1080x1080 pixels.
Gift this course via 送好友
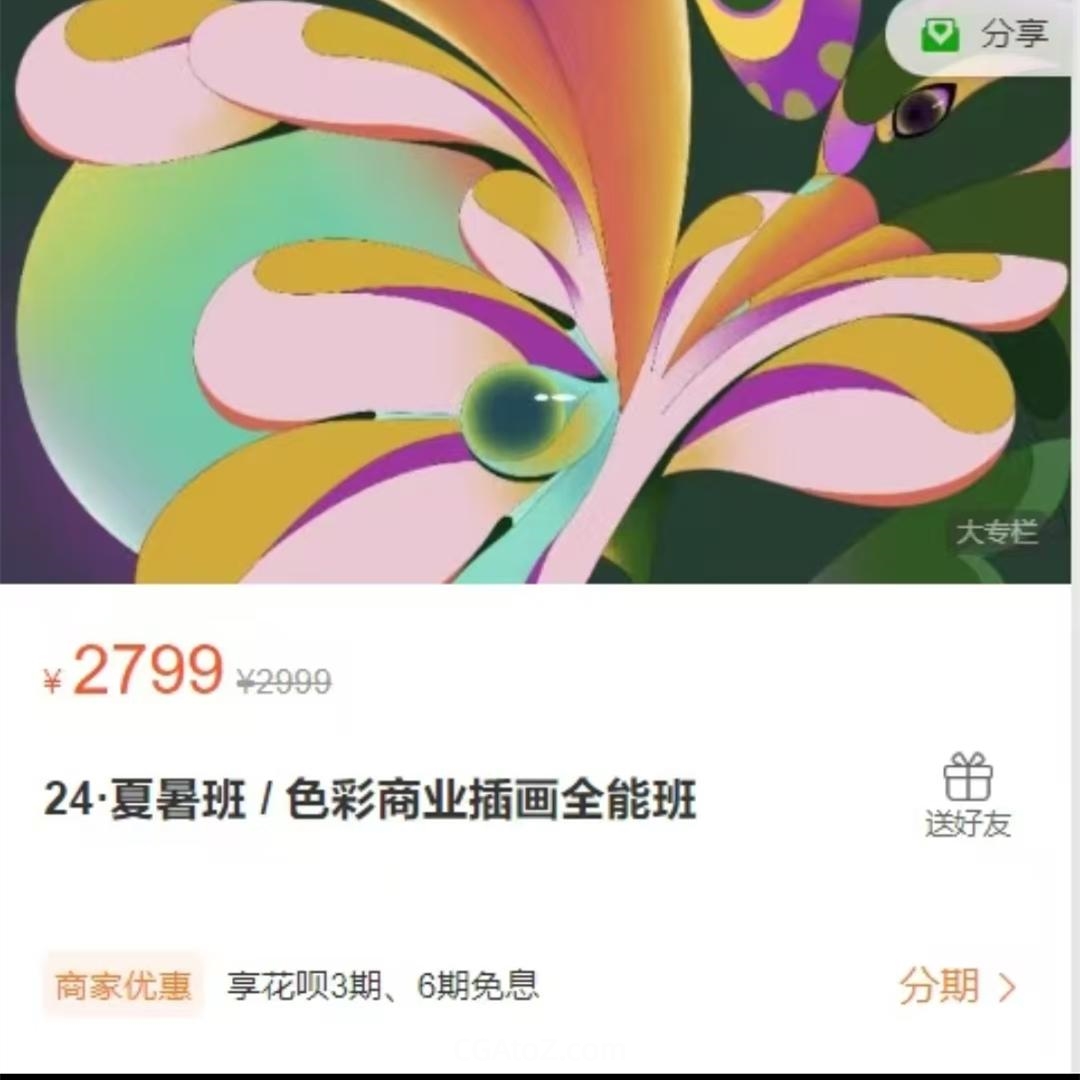967,797
